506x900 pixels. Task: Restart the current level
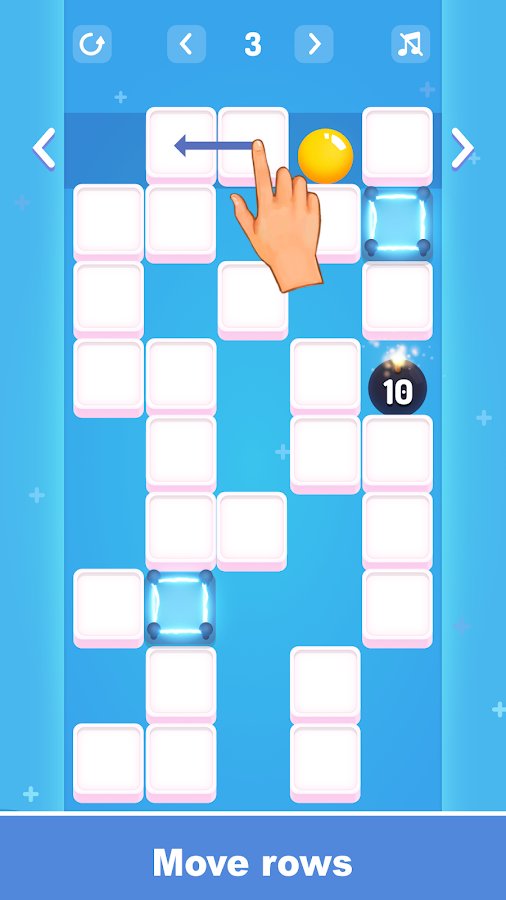pos(92,44)
